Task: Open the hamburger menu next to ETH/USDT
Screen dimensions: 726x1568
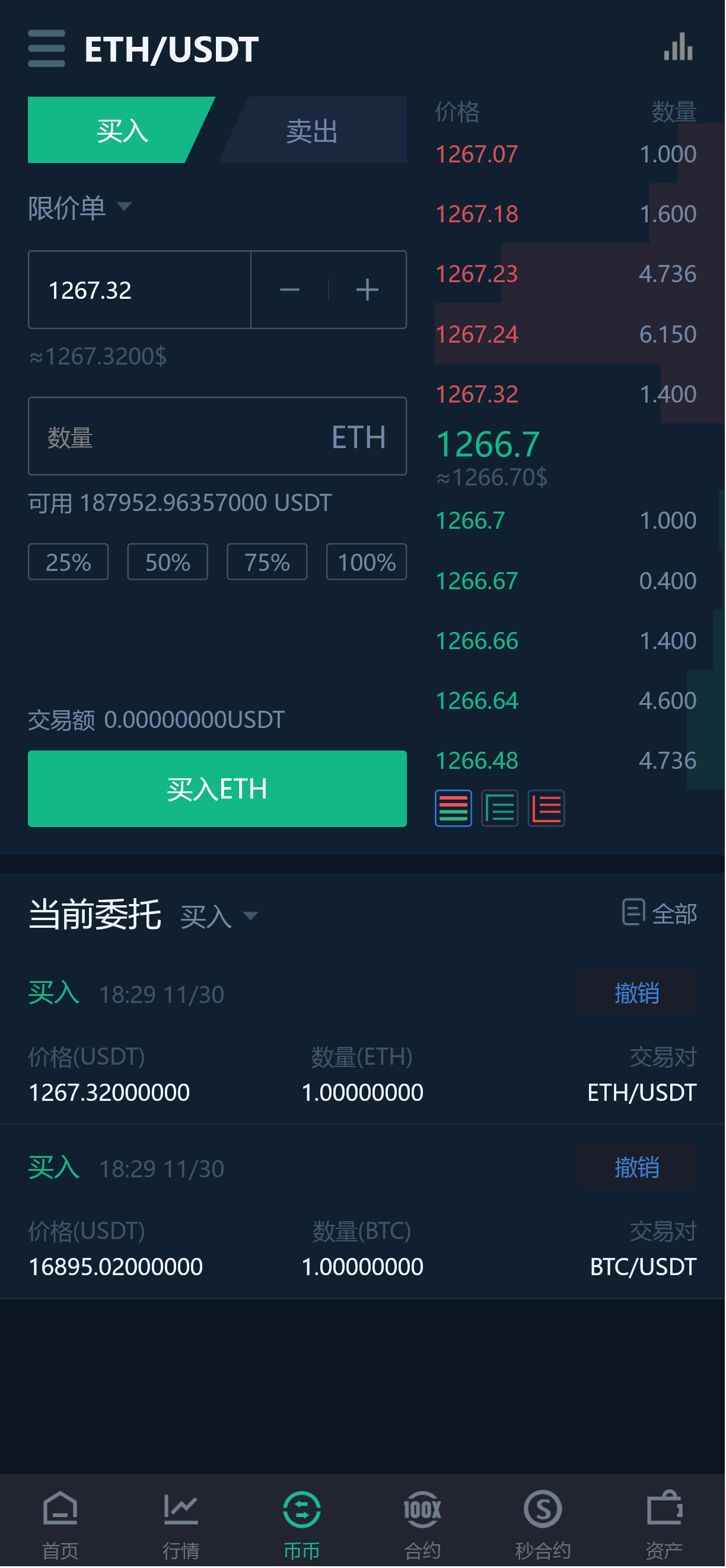Action: point(46,48)
